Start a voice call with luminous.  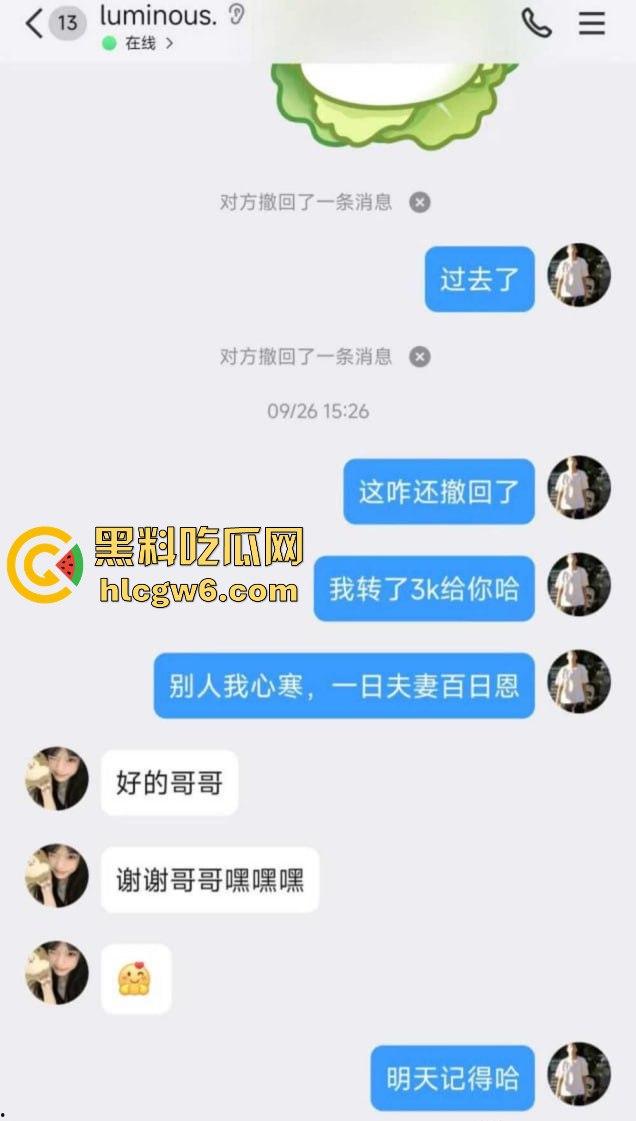(x=536, y=23)
